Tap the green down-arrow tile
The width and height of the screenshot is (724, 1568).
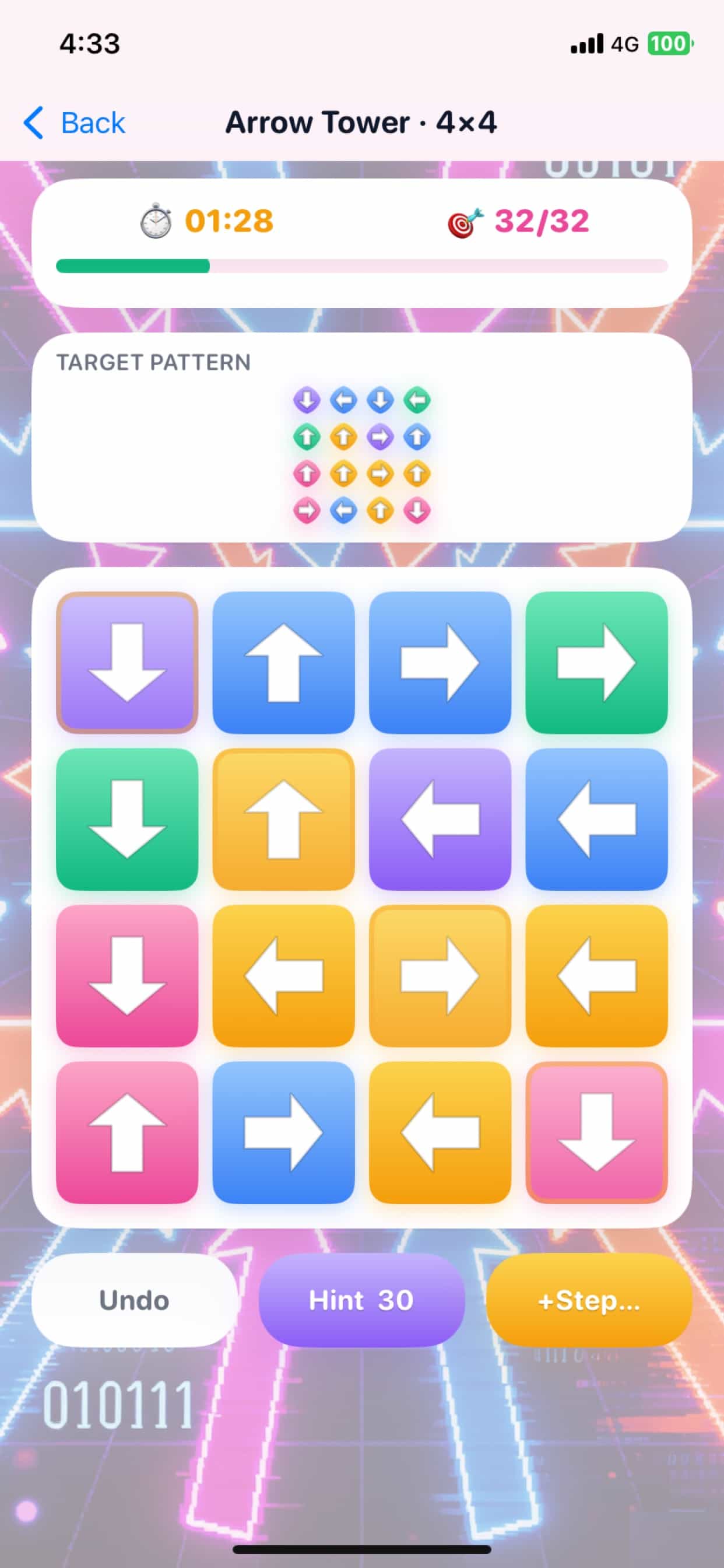point(127,818)
